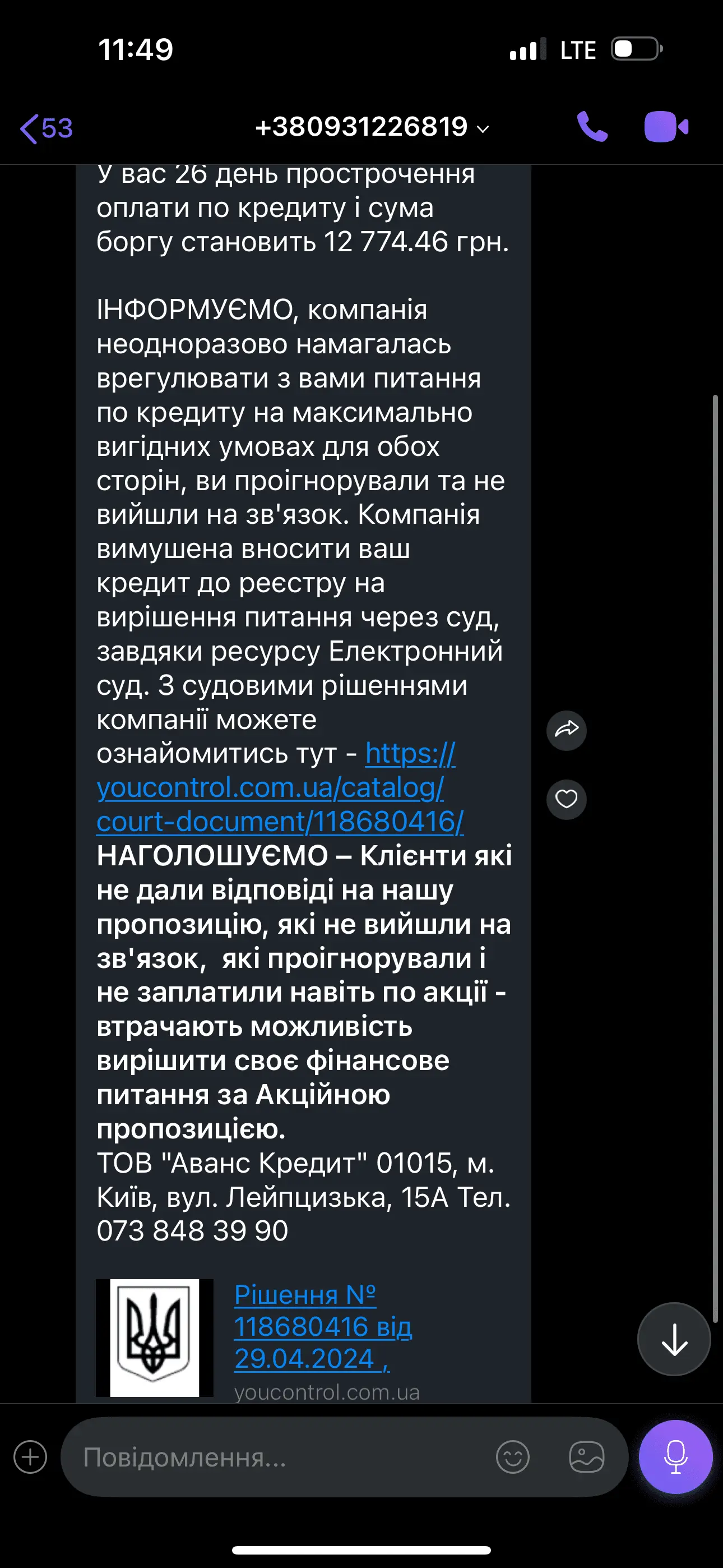The height and width of the screenshot is (1568, 723).
Task: Open the emoji sticker picker
Action: point(512,1457)
